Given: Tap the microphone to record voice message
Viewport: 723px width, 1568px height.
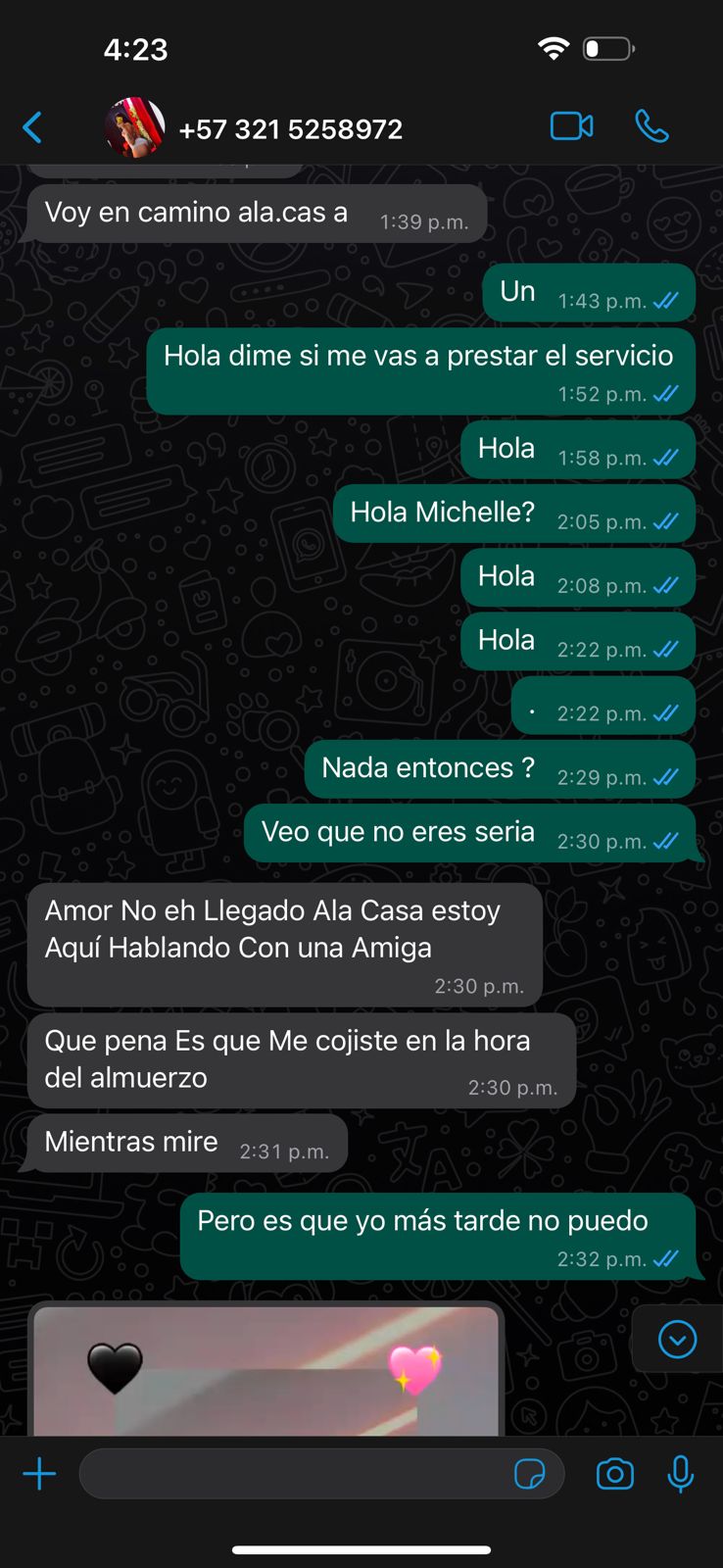Looking at the screenshot, I should pos(680,1474).
